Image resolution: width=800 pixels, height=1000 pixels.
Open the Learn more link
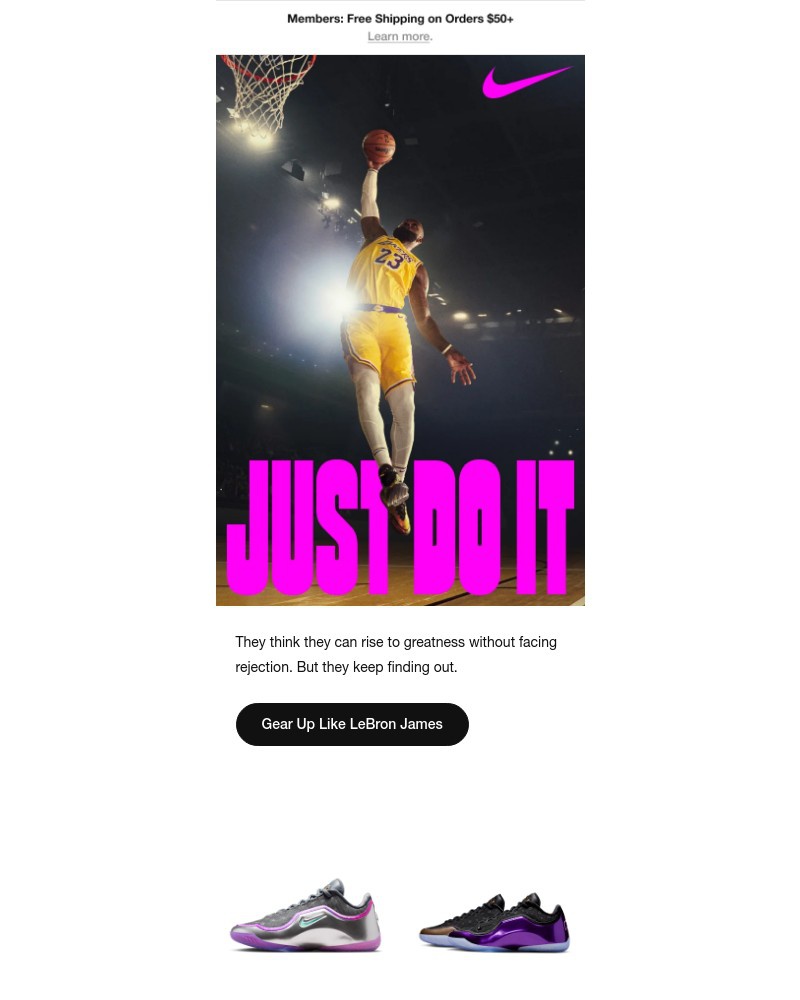point(398,36)
